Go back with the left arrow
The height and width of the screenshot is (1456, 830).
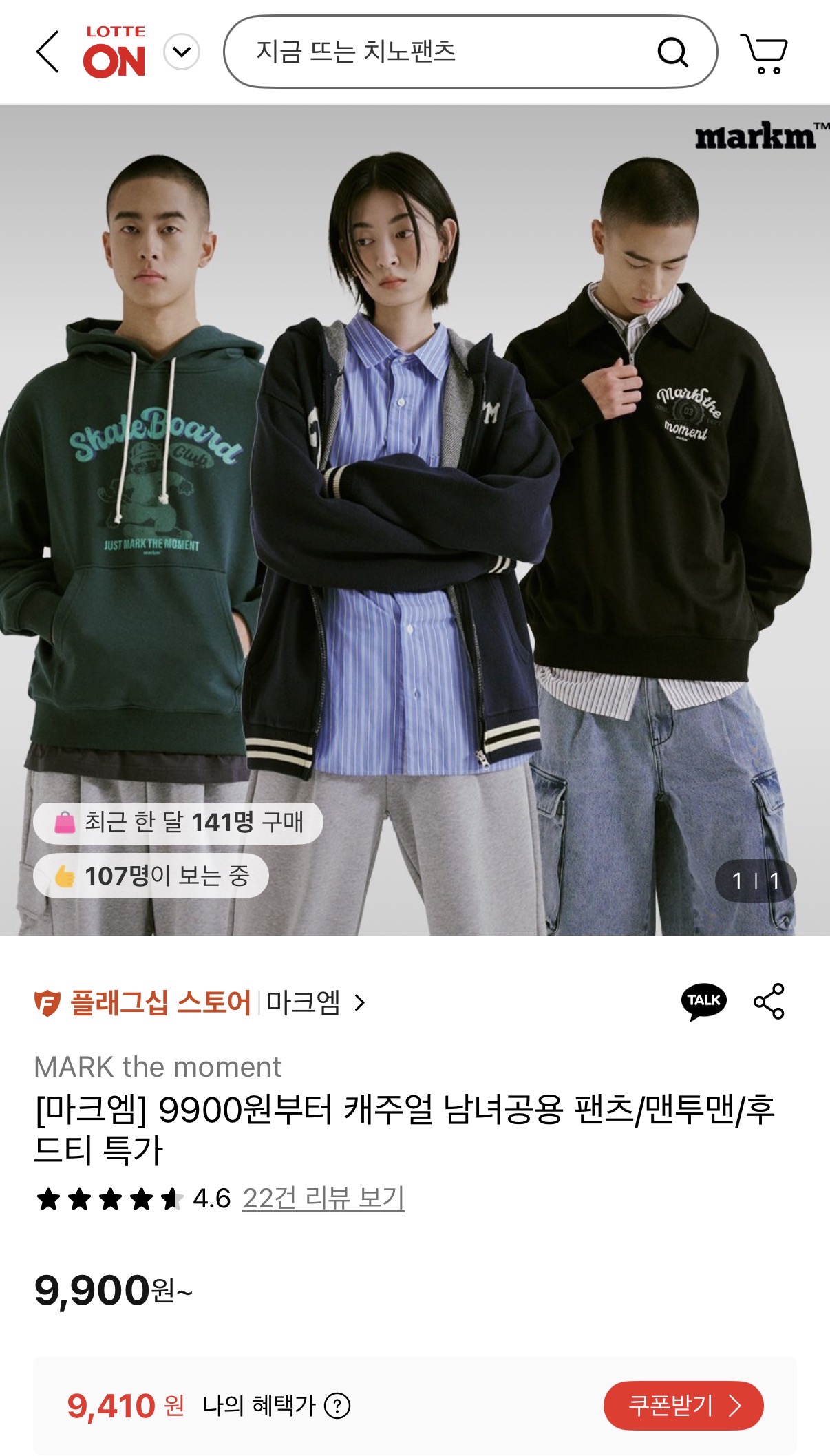48,52
